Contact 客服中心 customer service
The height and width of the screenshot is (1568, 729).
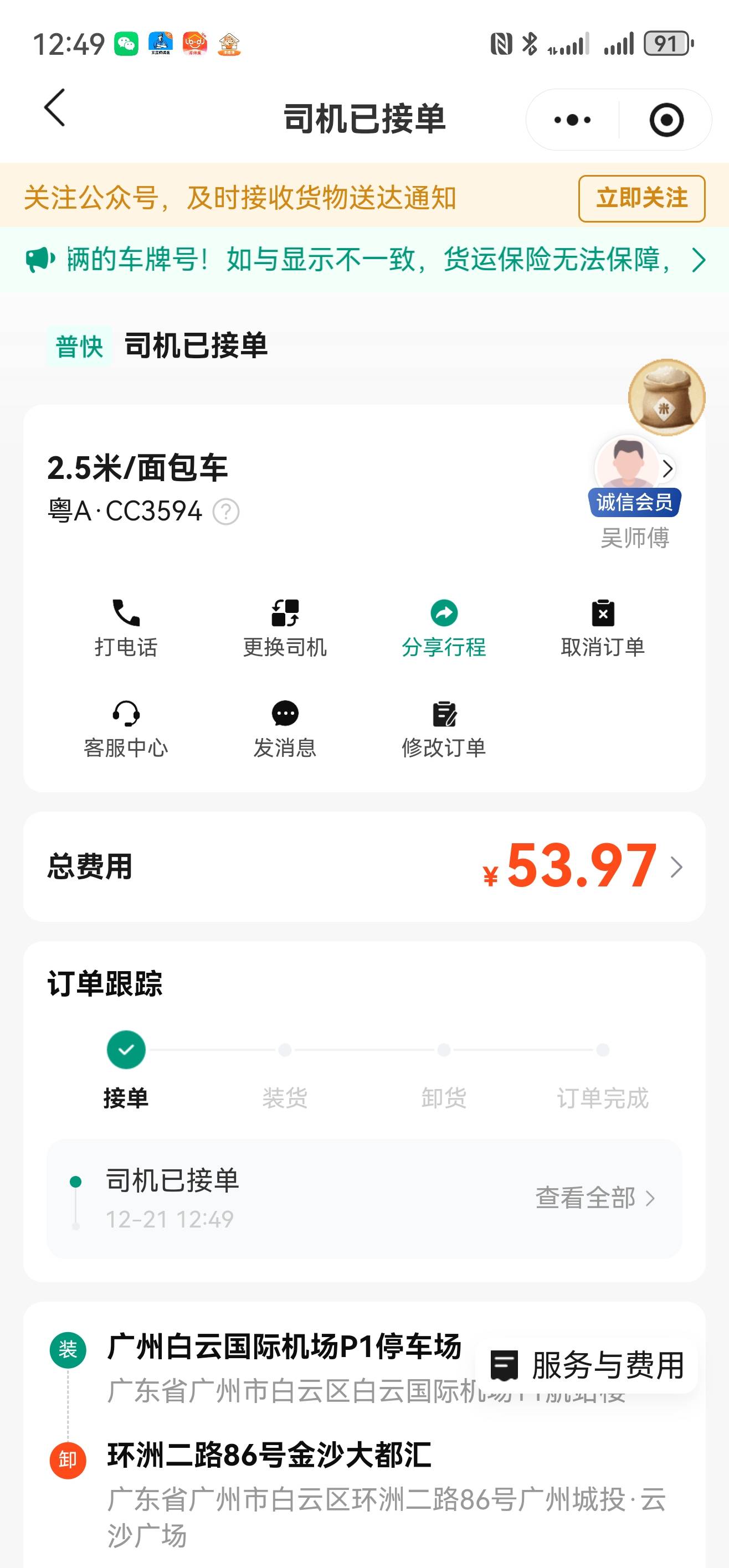[x=126, y=729]
